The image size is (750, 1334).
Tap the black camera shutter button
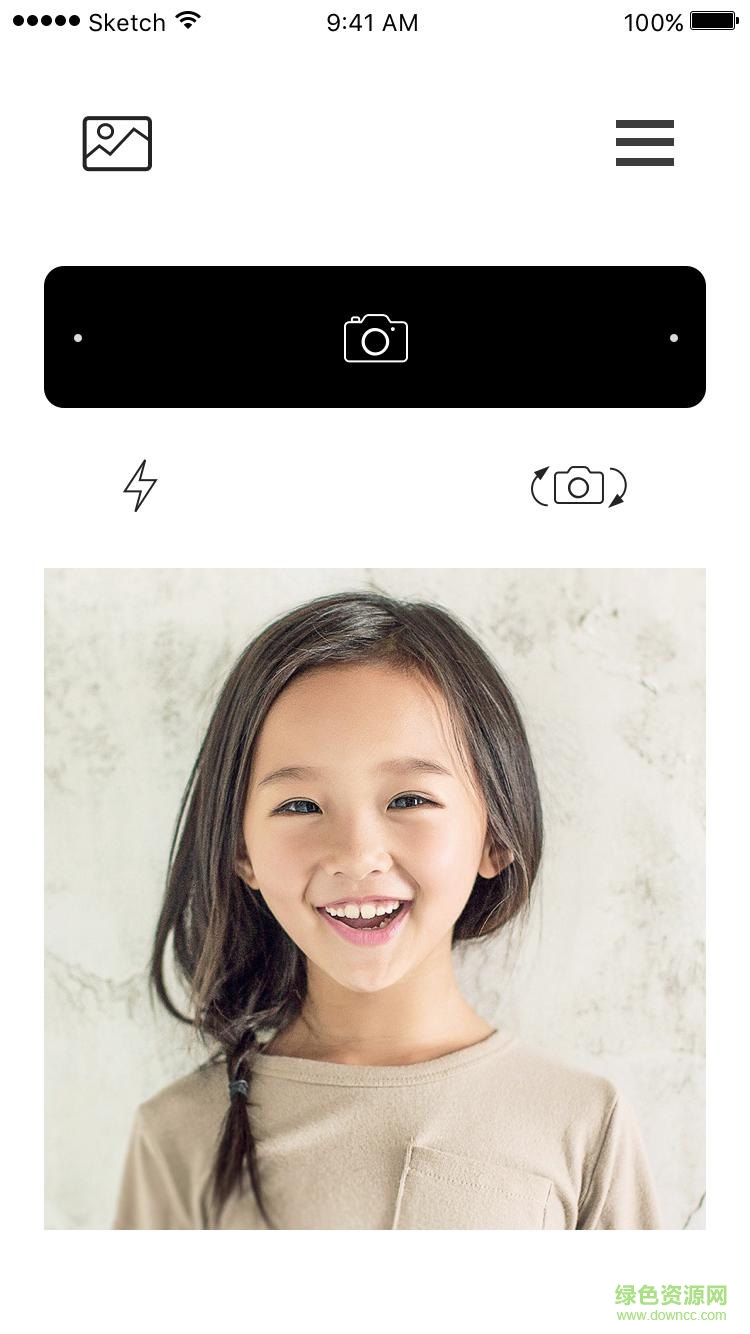375,338
